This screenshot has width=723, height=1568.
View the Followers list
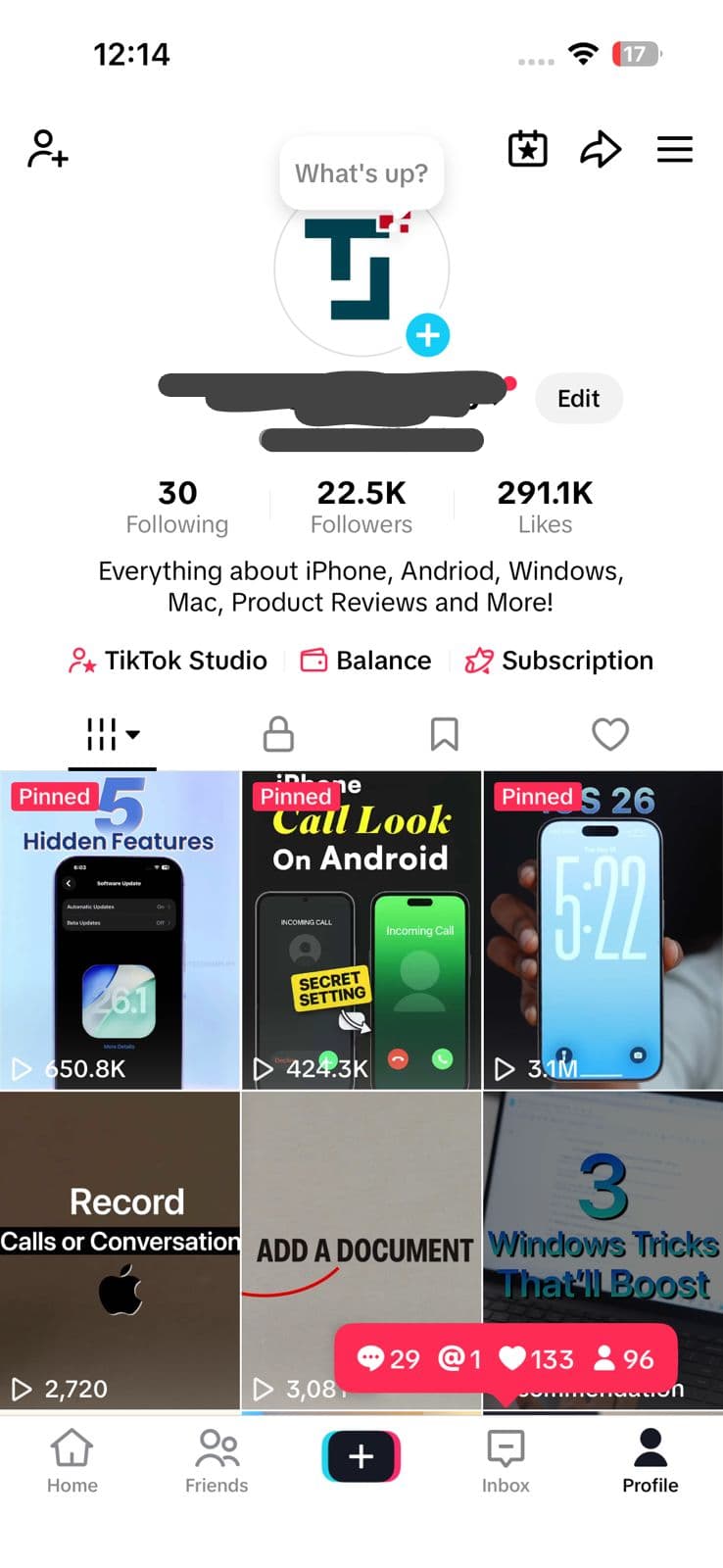(x=361, y=507)
